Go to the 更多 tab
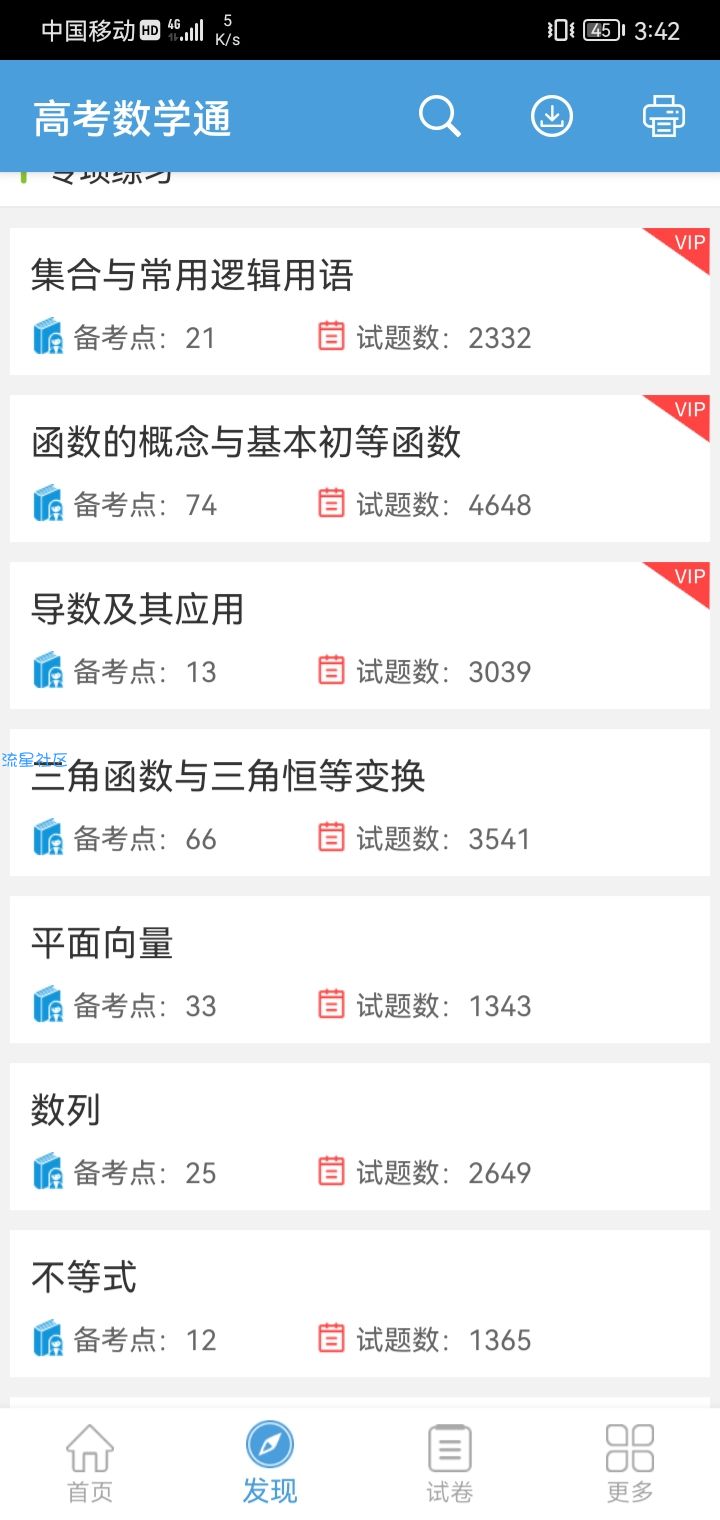Image resolution: width=720 pixels, height=1520 pixels. (630, 1464)
